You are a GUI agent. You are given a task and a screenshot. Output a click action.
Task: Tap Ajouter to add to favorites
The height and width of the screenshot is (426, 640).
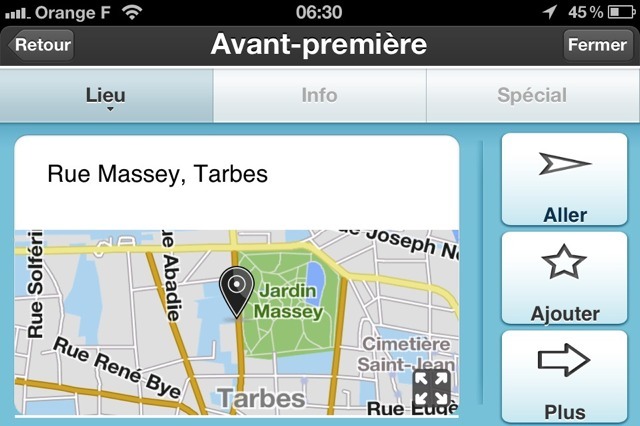(x=565, y=279)
